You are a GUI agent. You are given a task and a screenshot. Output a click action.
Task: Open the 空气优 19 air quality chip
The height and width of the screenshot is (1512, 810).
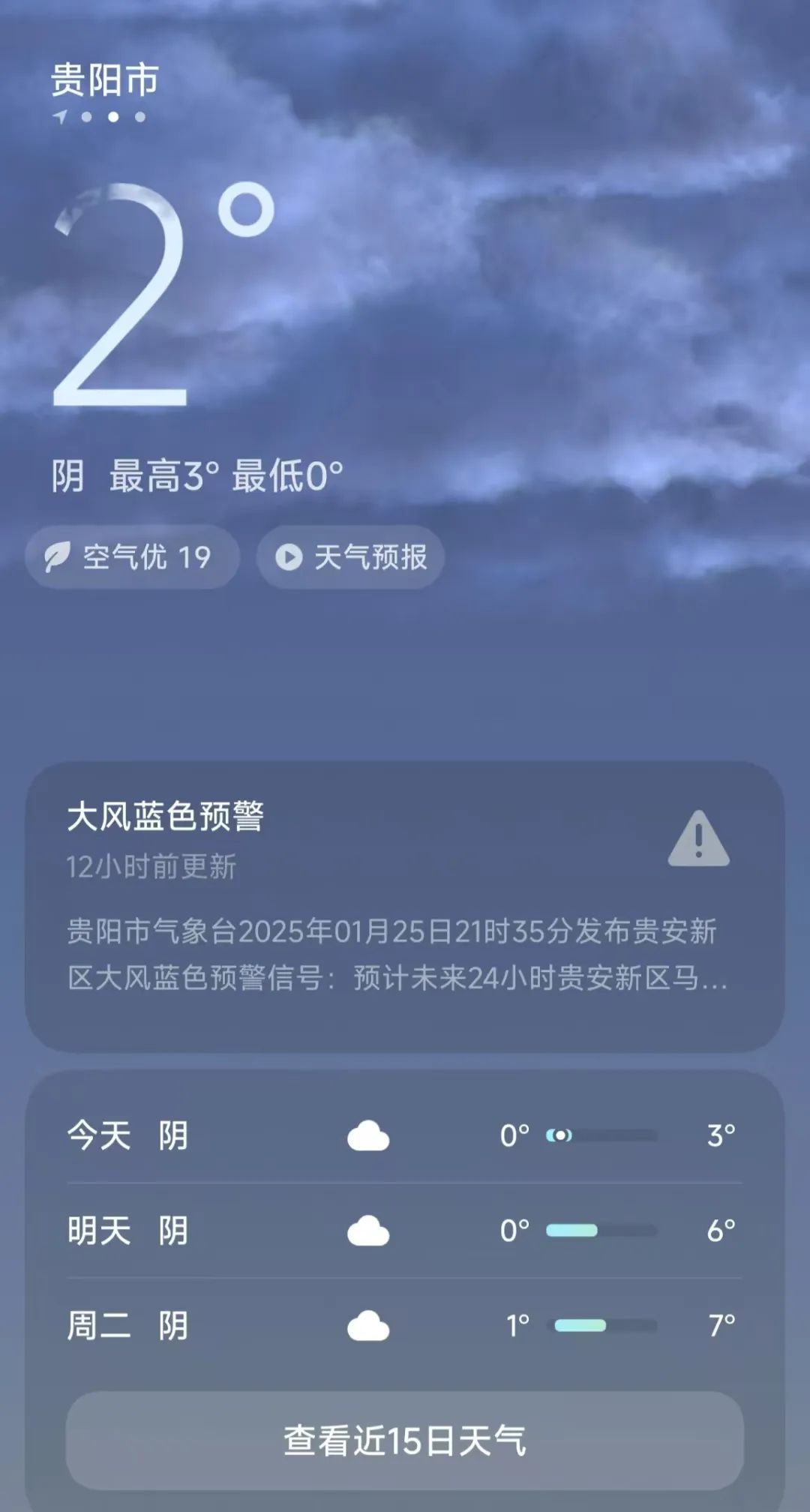pos(133,557)
